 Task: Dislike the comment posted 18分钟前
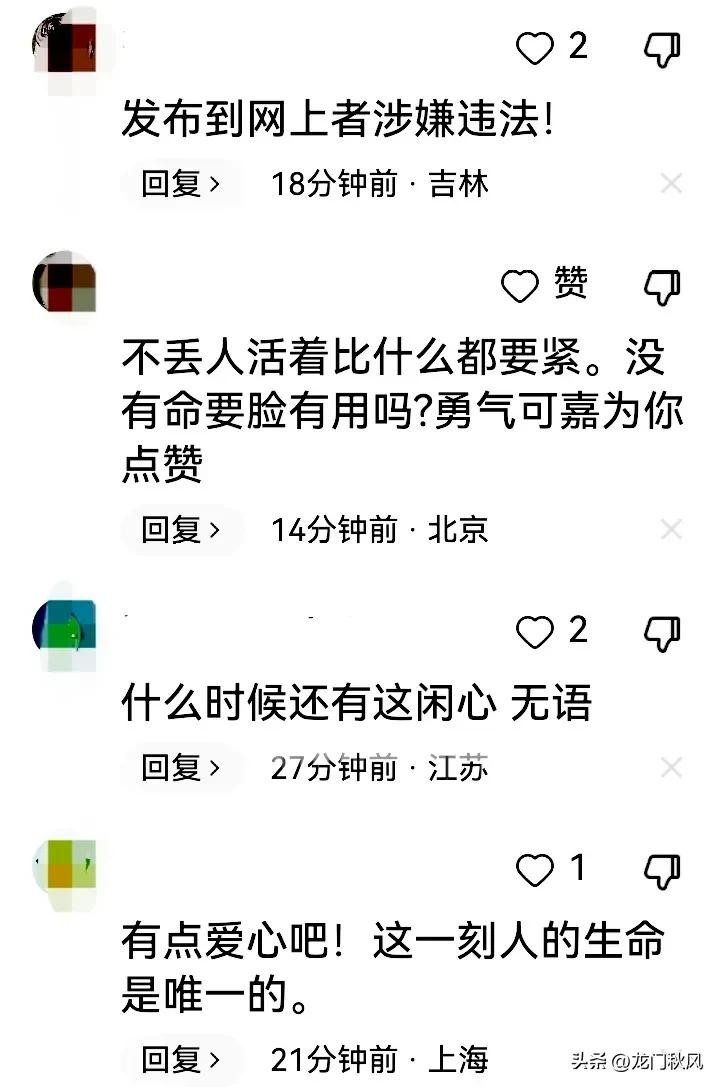(x=661, y=48)
